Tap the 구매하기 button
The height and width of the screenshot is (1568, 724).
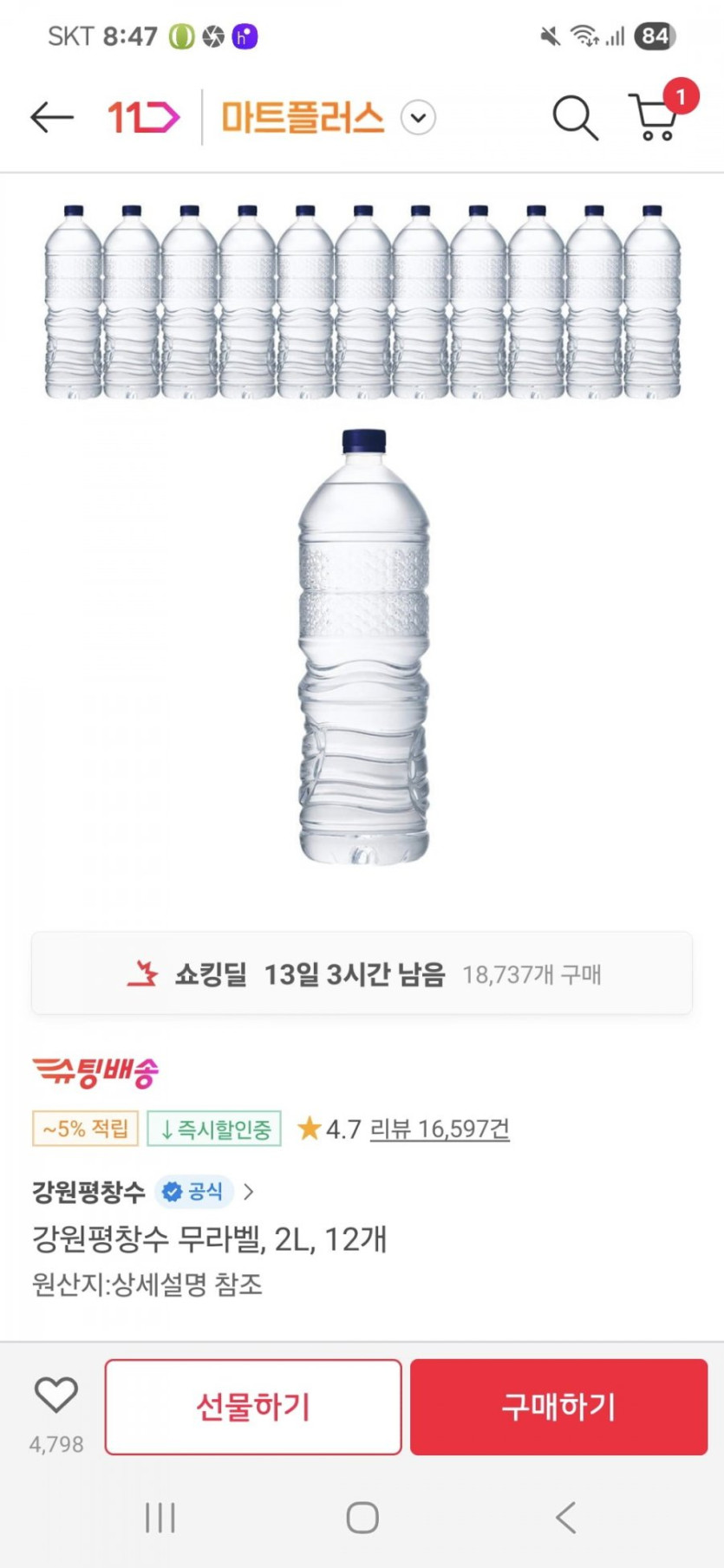(x=558, y=1406)
